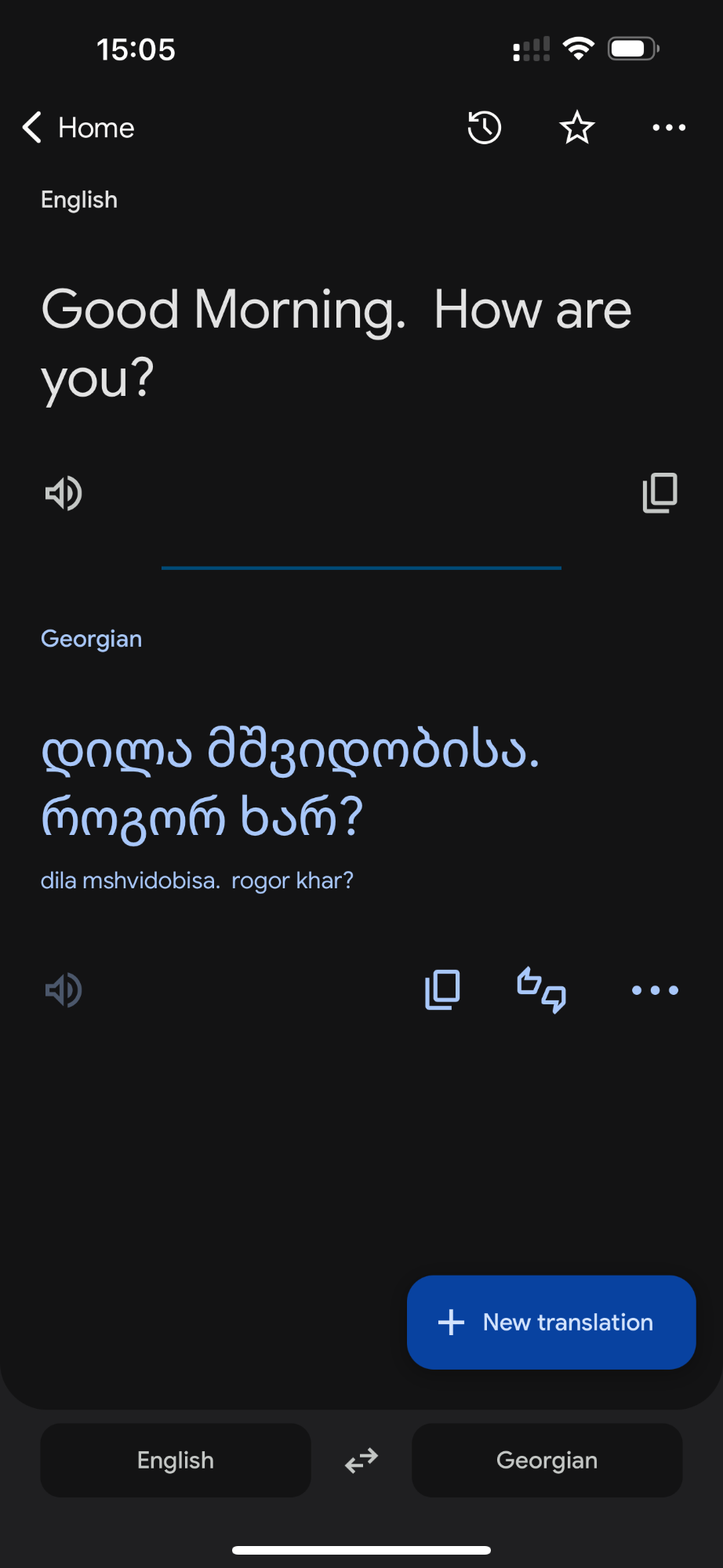Screen dimensions: 723x1568
Task: Rate this translation with thumbs feedback
Action: point(542,990)
